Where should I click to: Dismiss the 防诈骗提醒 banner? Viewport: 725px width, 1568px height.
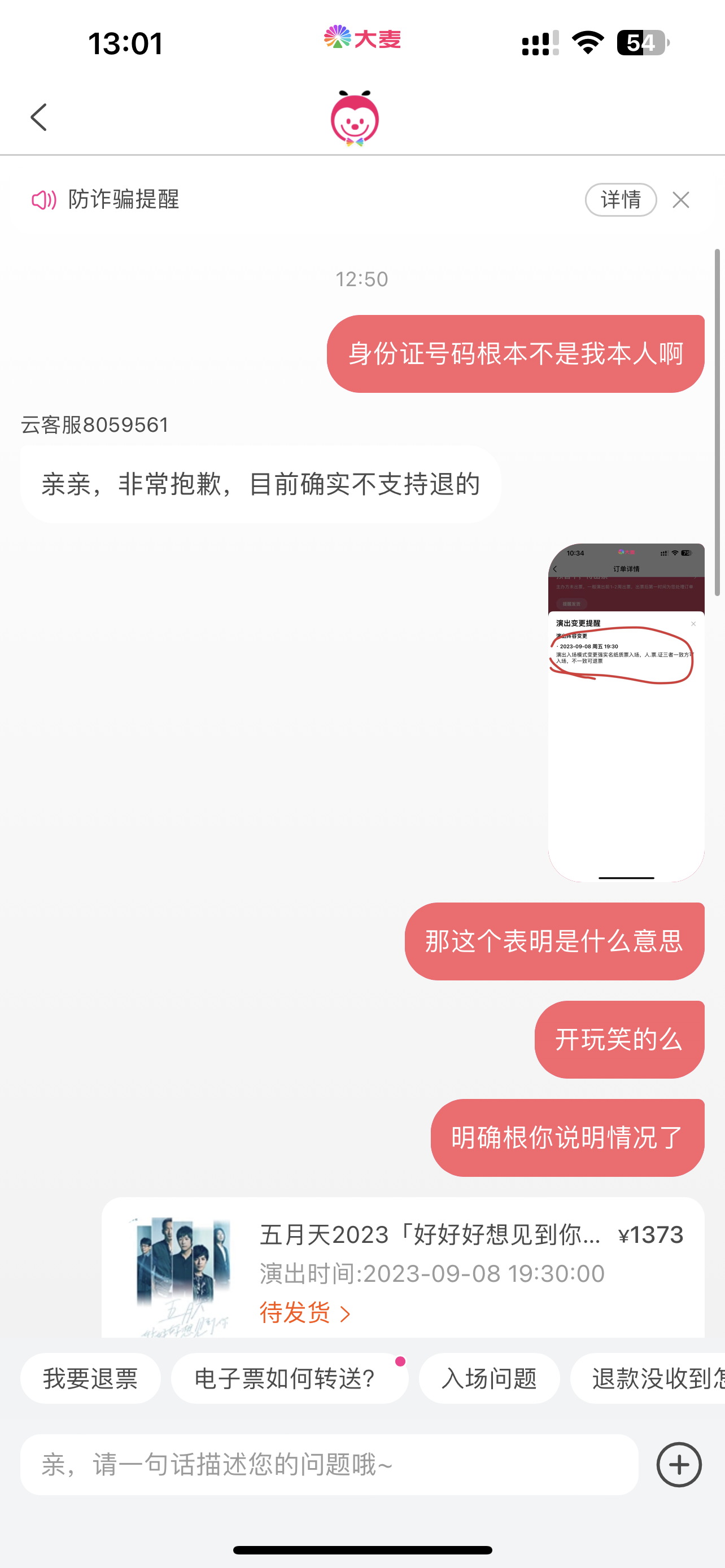[680, 200]
